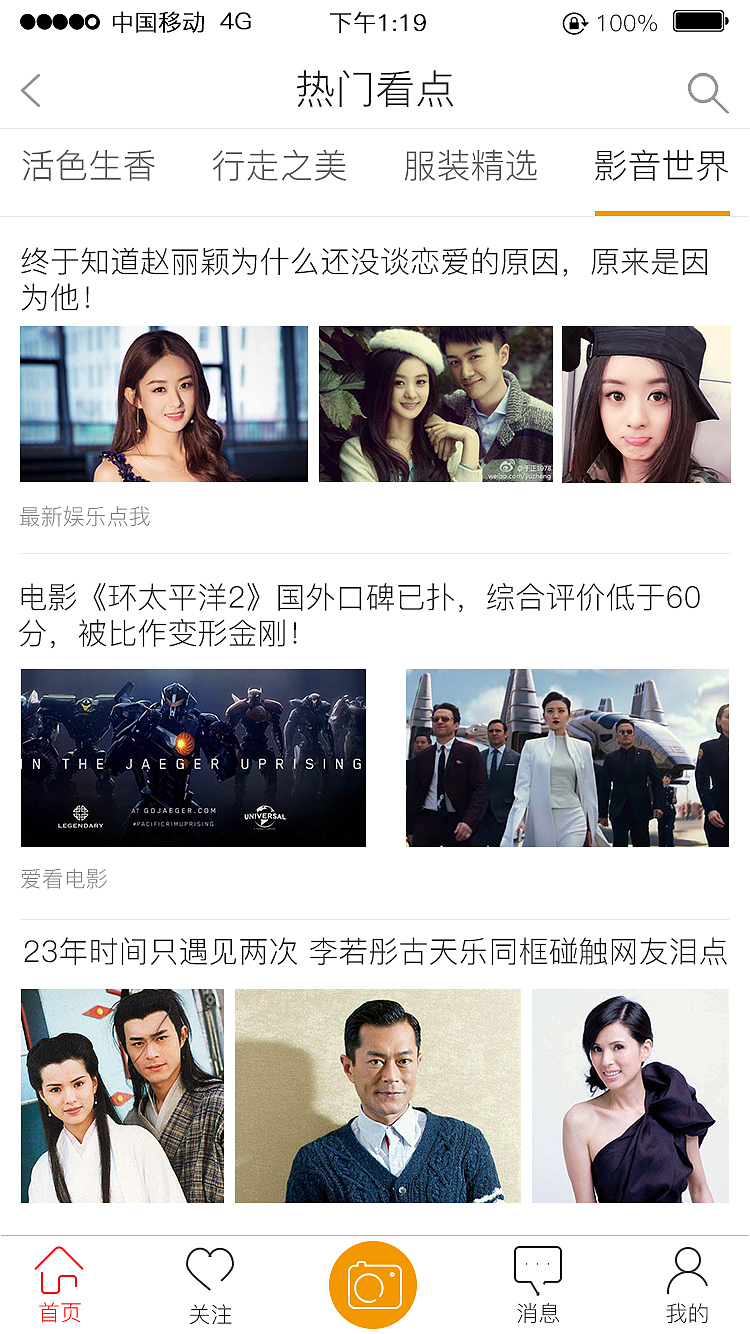The width and height of the screenshot is (750, 1334).
Task: Go back using the left chevron arrow
Action: [30, 90]
